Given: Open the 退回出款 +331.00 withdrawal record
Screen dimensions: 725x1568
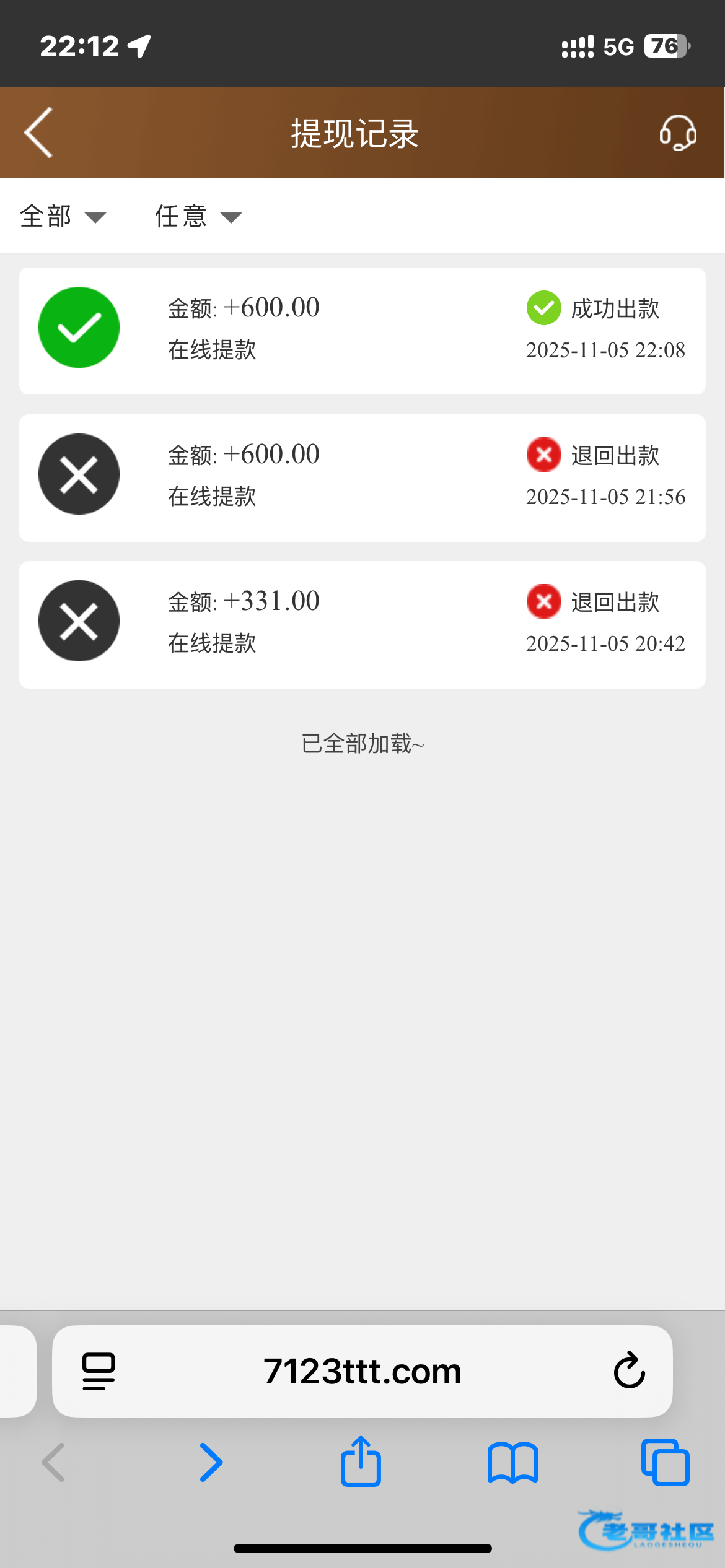Looking at the screenshot, I should pos(362,624).
